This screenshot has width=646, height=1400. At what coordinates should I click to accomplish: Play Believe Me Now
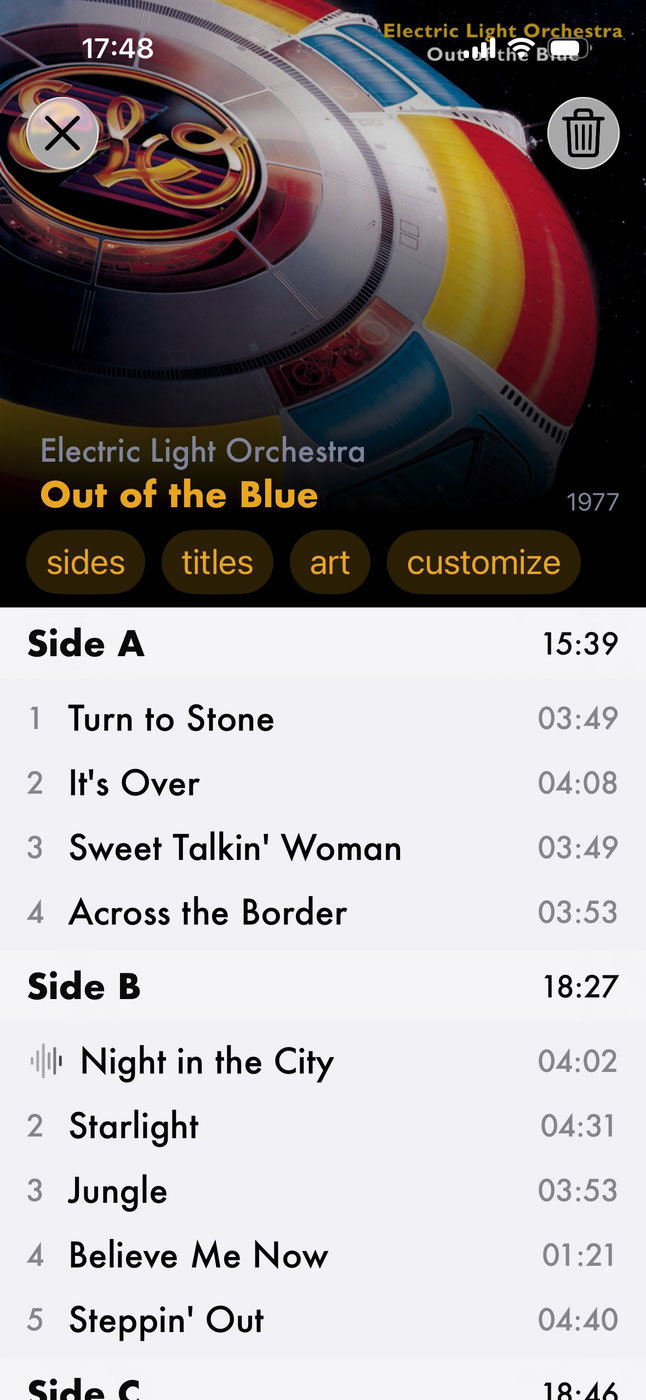[198, 1255]
